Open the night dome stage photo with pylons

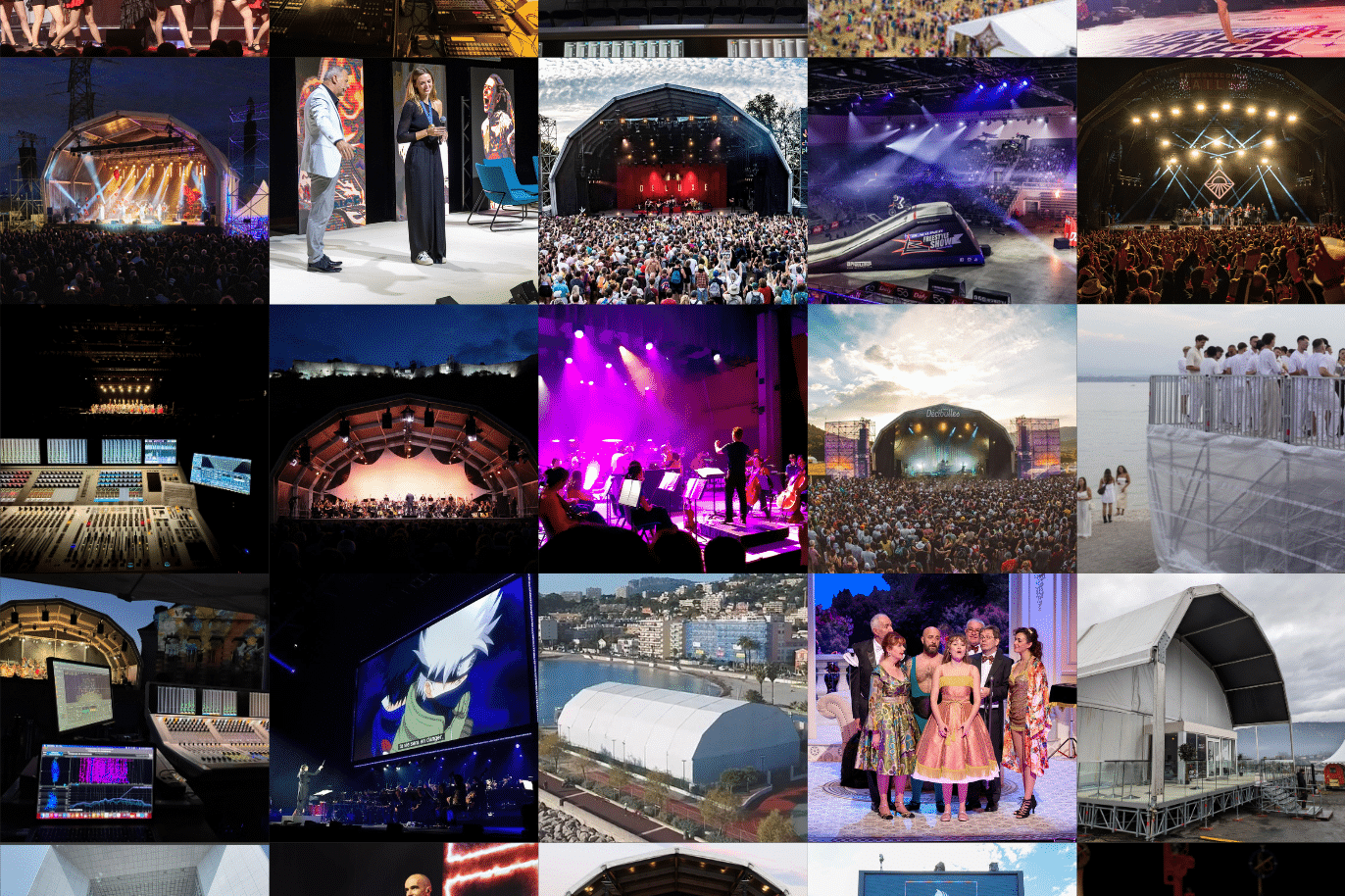pyautogui.click(x=134, y=181)
